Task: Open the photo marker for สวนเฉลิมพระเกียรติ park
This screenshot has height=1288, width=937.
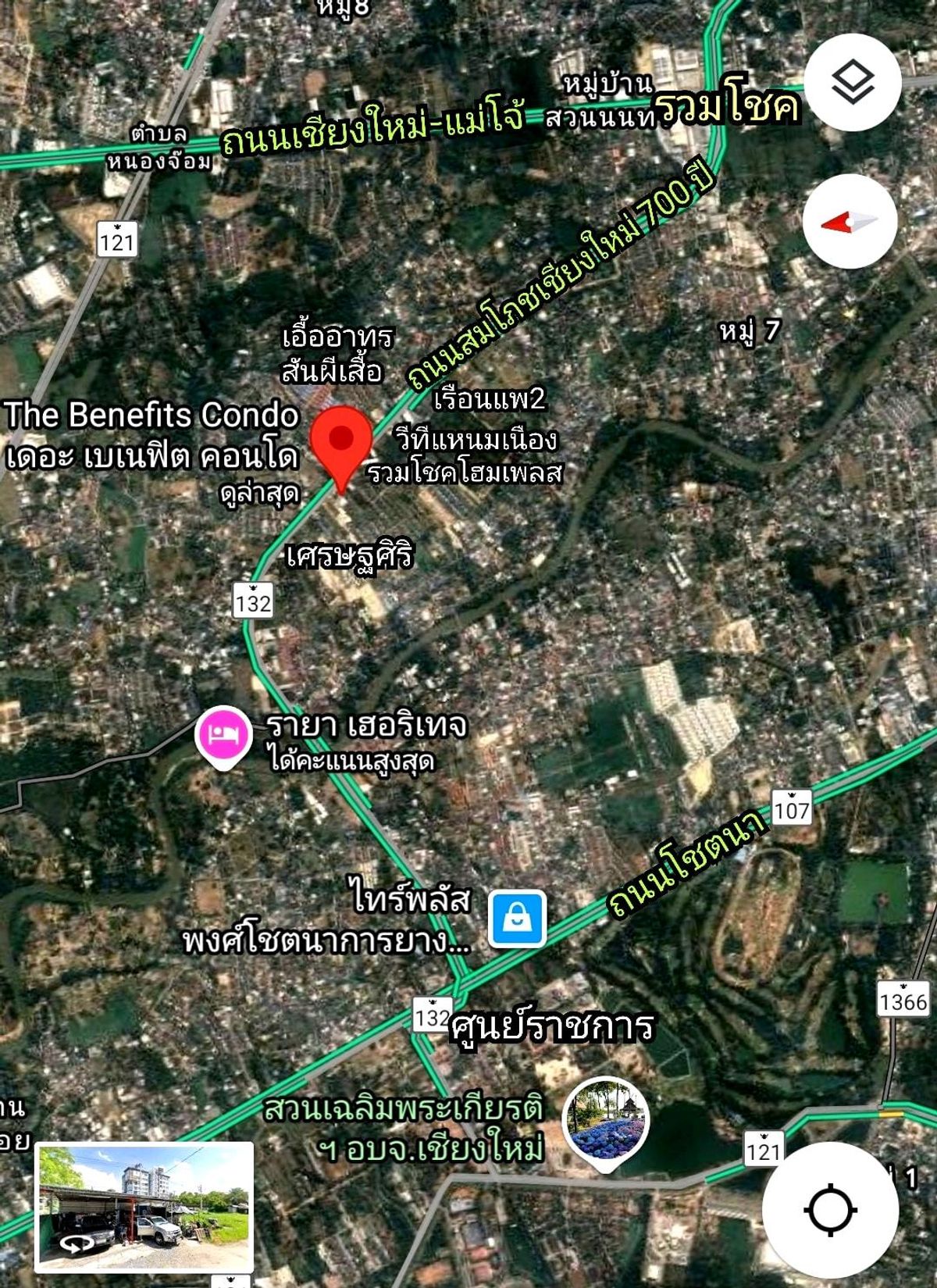Action: [x=606, y=1121]
